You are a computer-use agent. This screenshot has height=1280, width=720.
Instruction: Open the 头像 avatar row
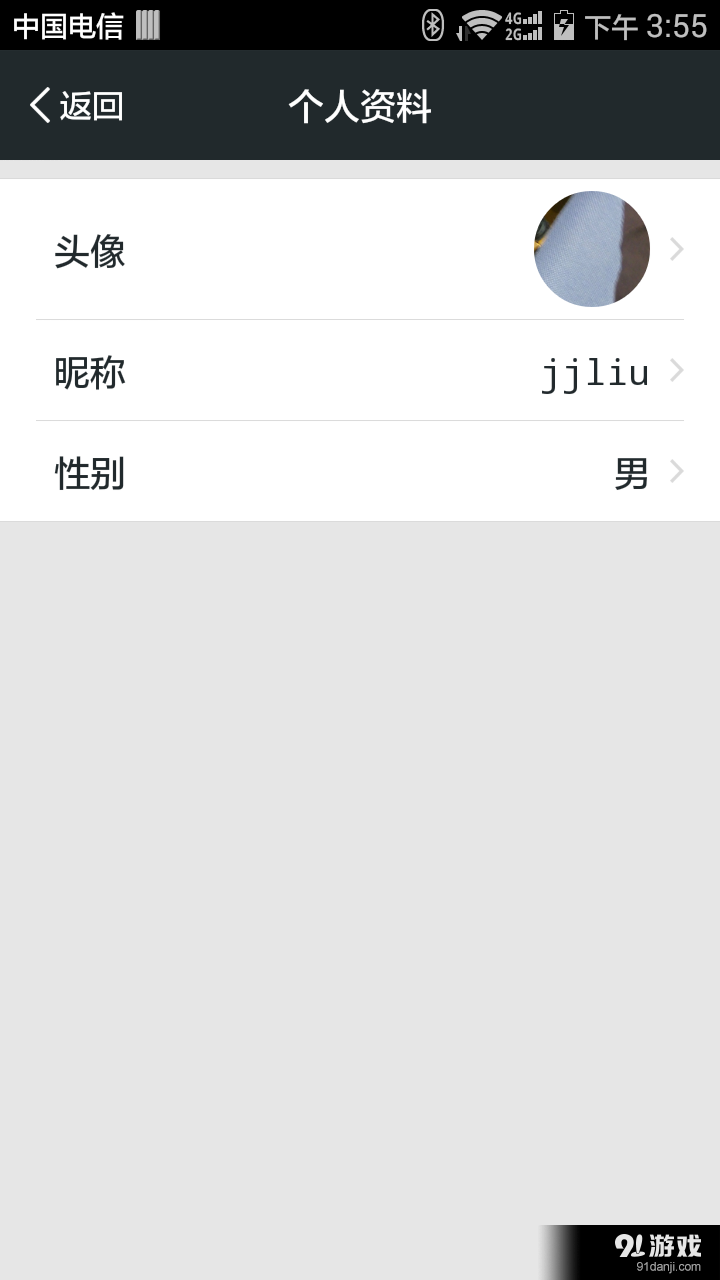click(360, 250)
